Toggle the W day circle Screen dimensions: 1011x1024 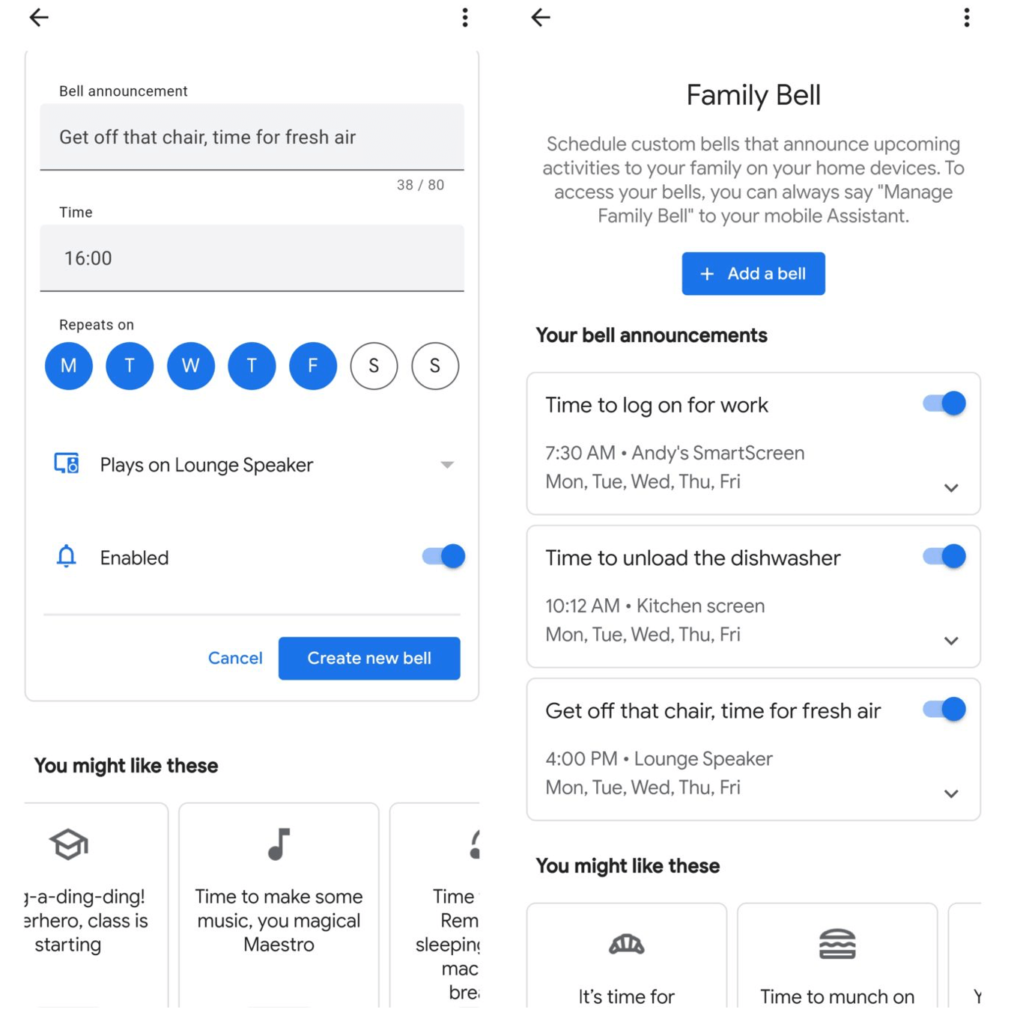pyautogui.click(x=191, y=366)
